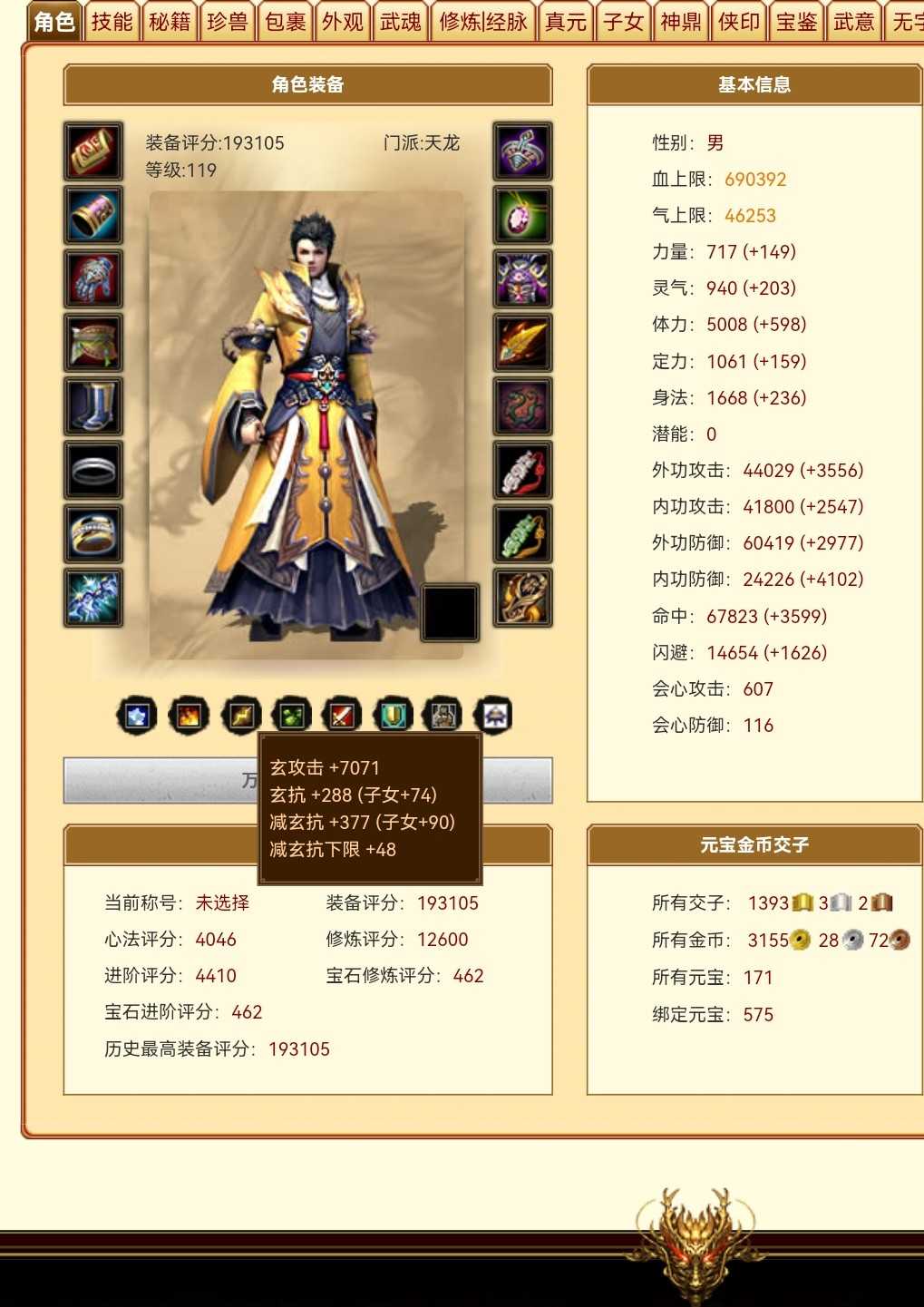This screenshot has width=924, height=1307.
Task: Show the fire attribute icon details
Action: pyautogui.click(x=189, y=717)
